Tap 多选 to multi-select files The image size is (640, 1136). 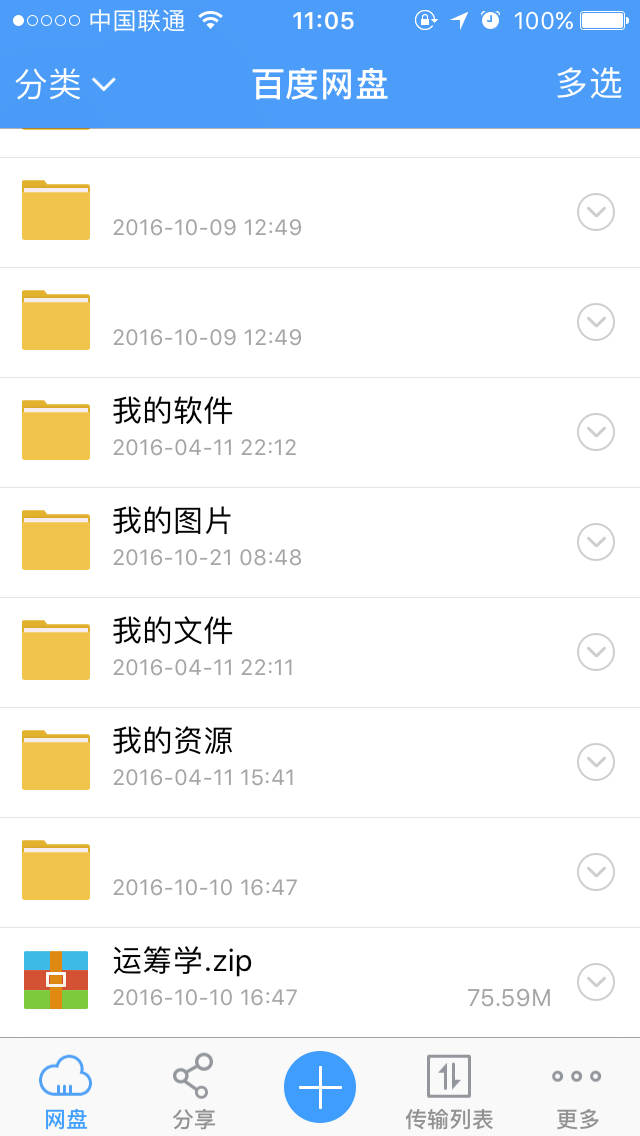[x=589, y=83]
